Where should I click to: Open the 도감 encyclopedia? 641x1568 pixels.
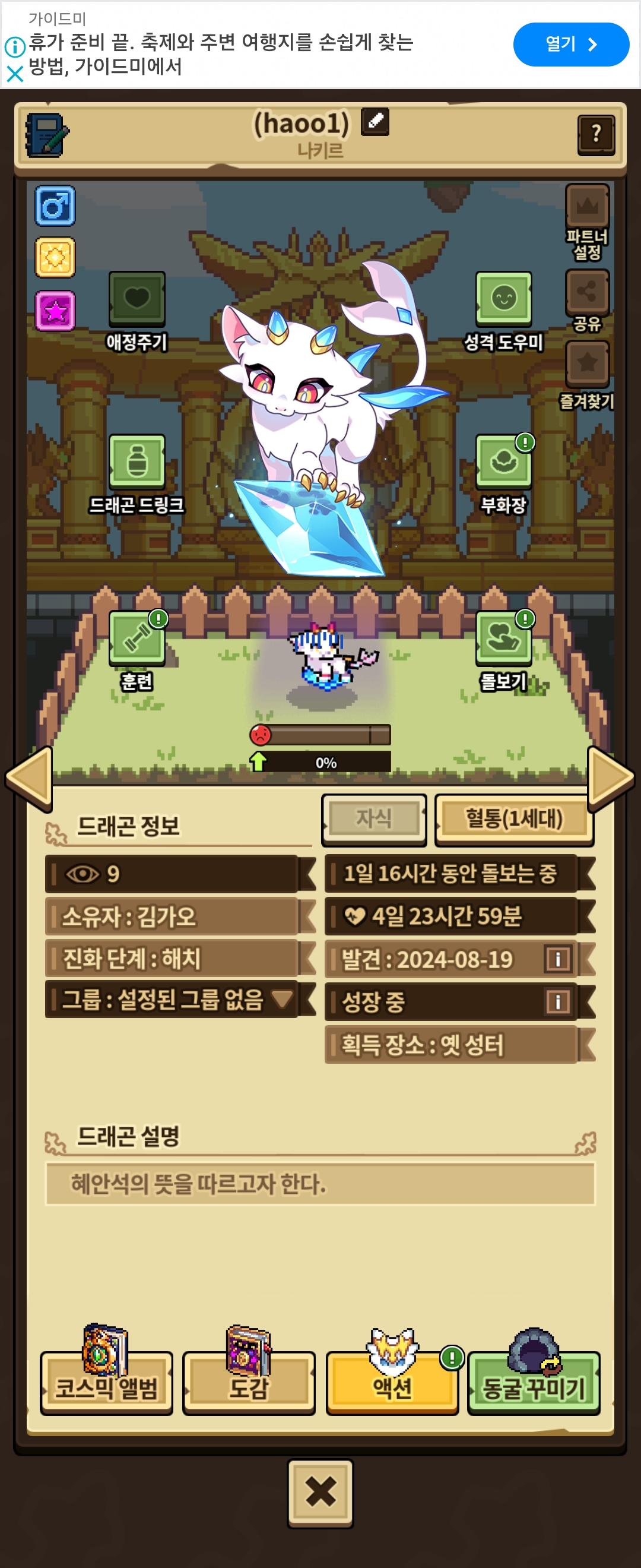249,1387
